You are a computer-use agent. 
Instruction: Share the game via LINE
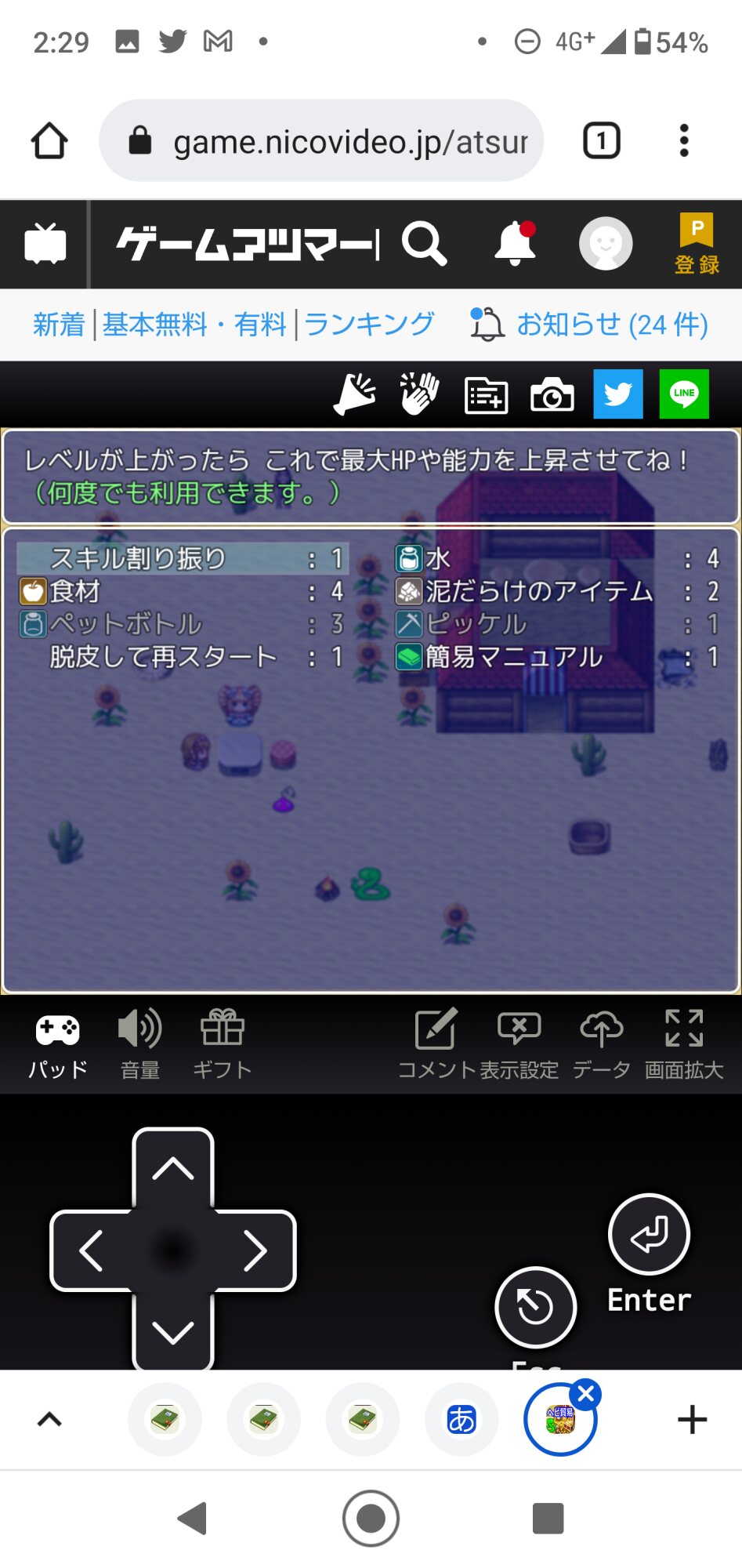[684, 394]
